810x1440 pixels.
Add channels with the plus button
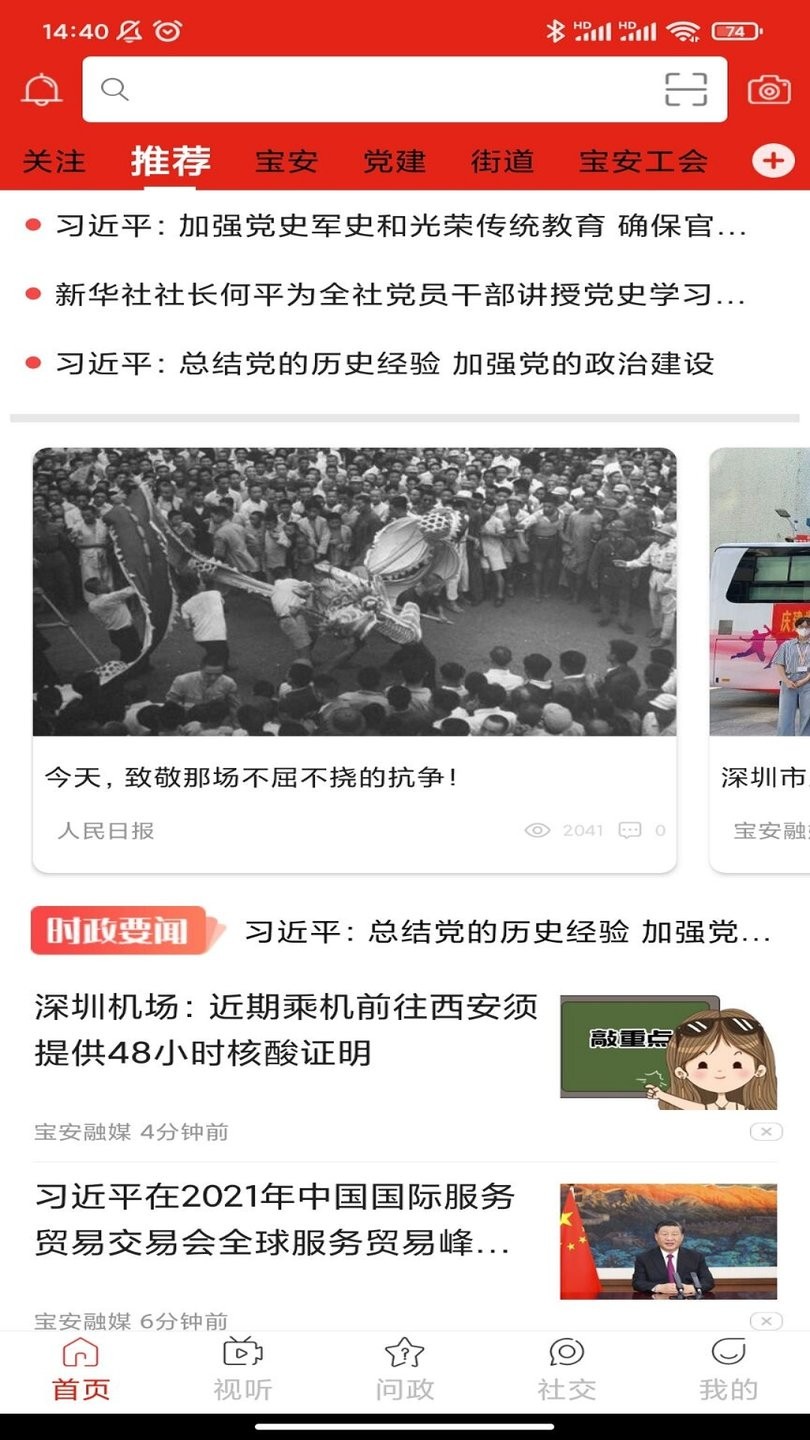[773, 160]
